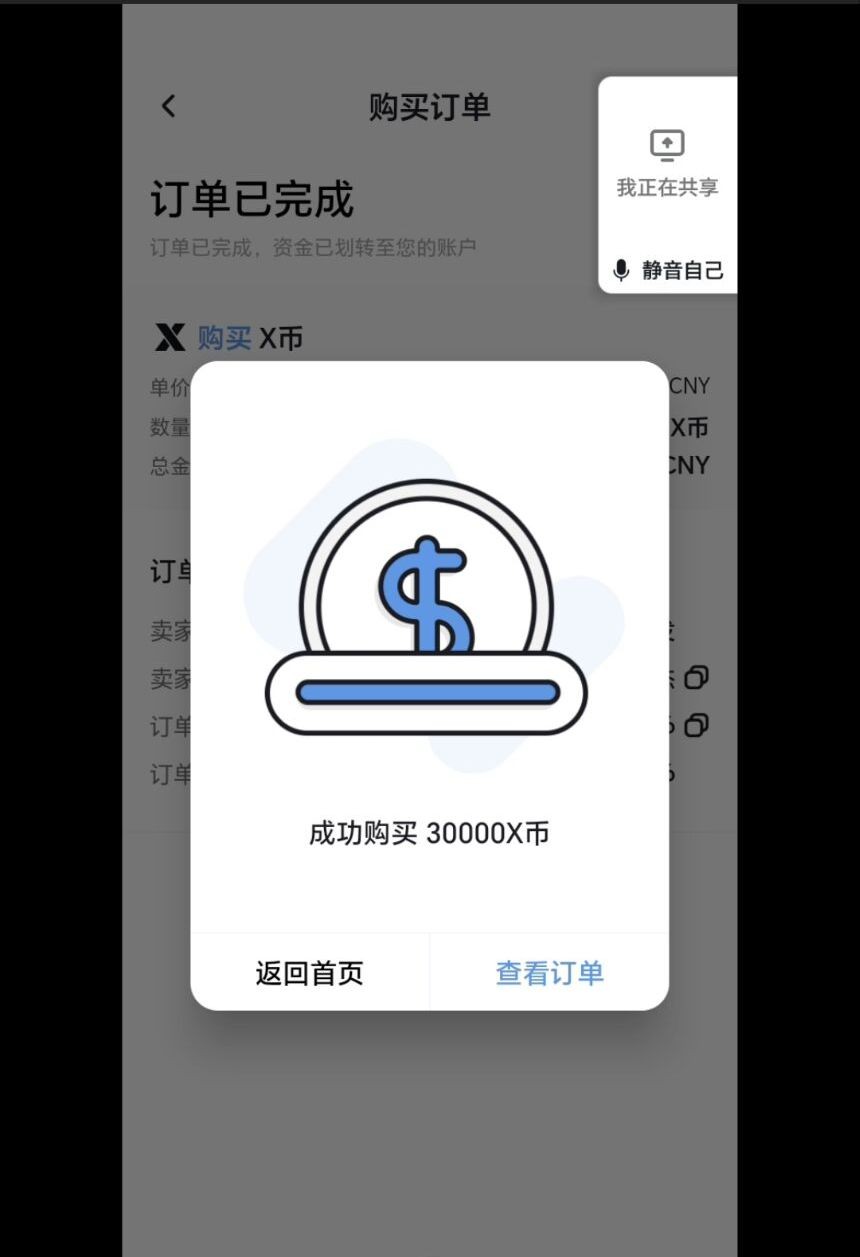Open the 我正在共享 screen sharing panel
Viewport: 860px width, 1257px height.
point(667,163)
